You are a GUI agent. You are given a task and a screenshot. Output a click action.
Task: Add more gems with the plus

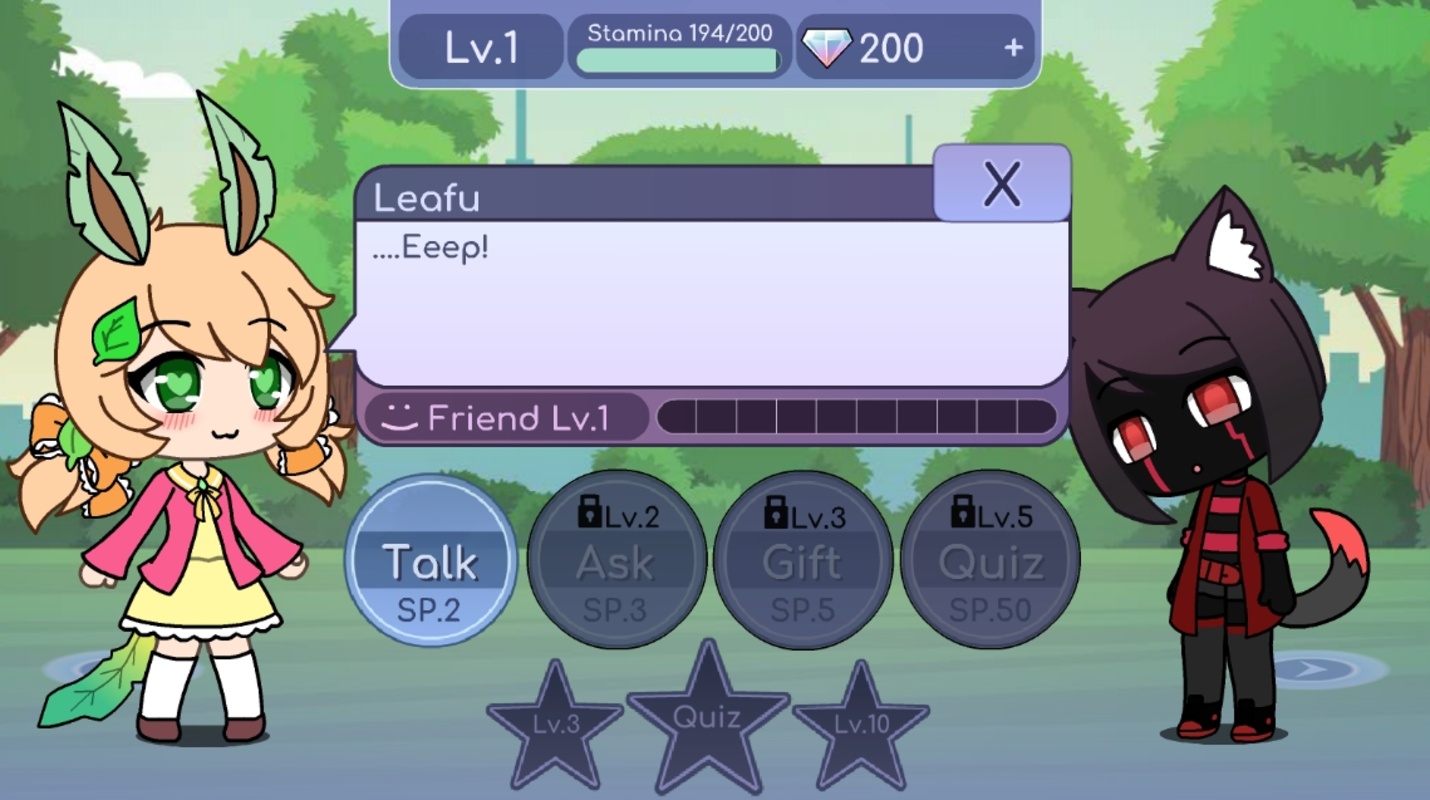coord(1013,47)
